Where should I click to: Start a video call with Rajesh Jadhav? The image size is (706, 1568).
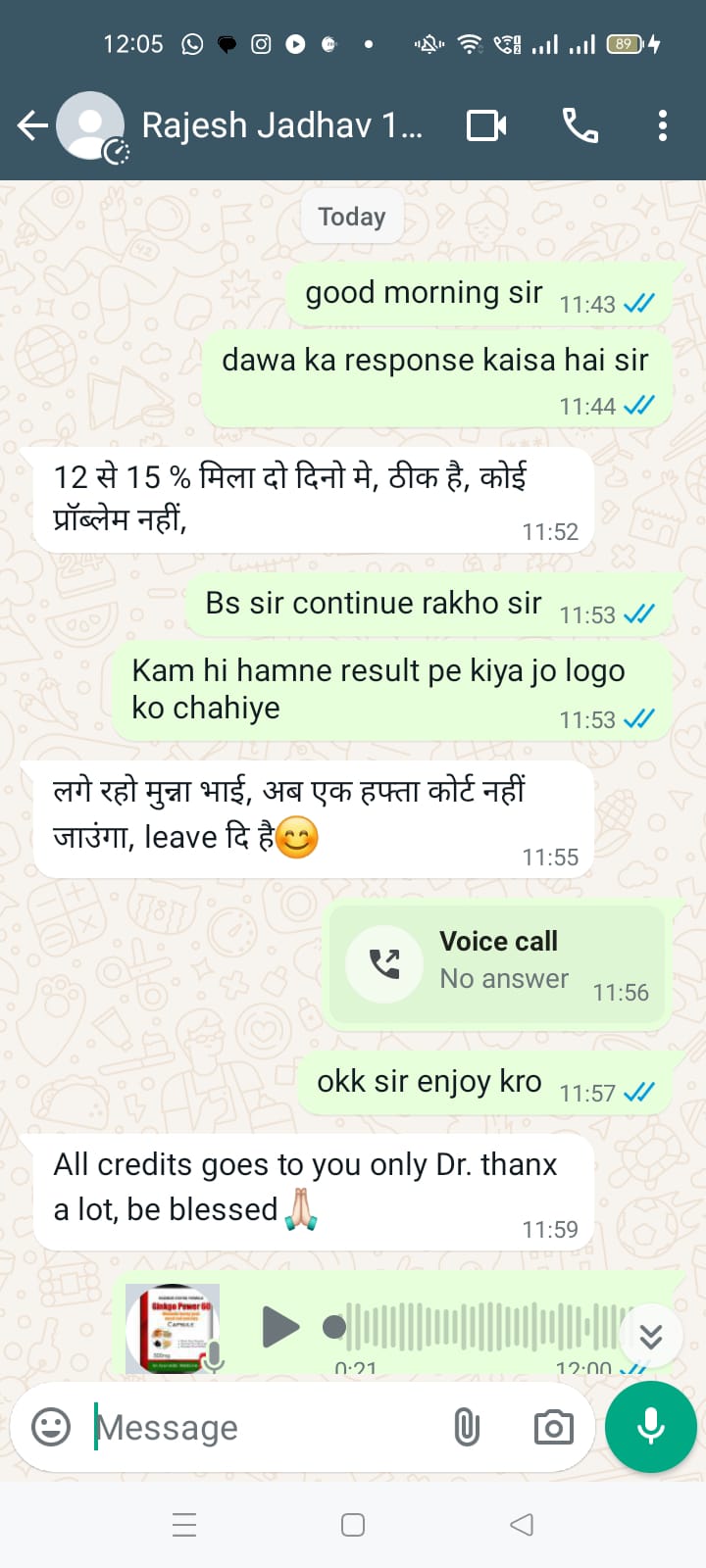point(486,125)
